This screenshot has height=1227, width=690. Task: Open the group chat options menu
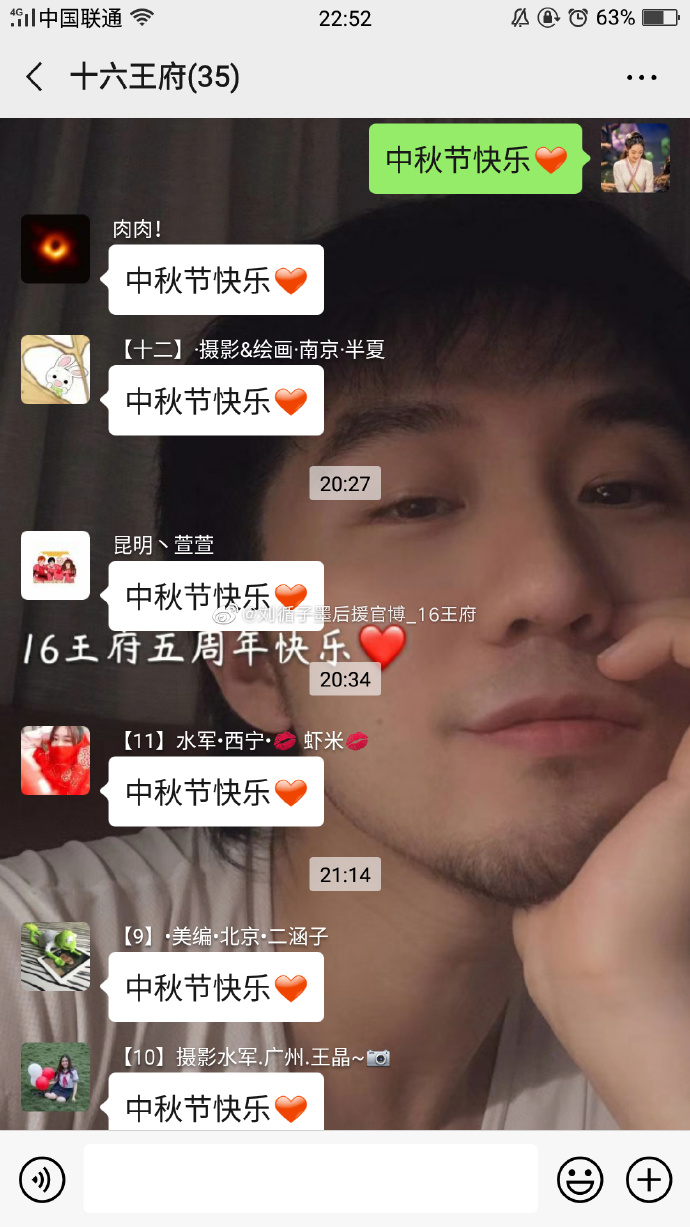click(x=641, y=77)
